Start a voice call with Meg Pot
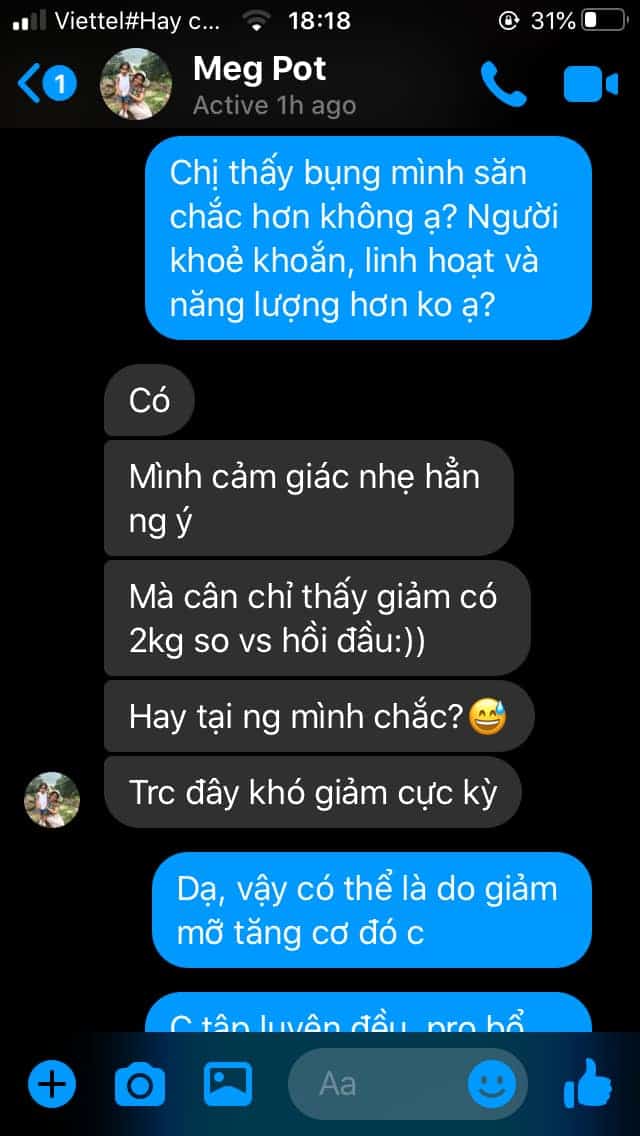Image resolution: width=640 pixels, height=1136 pixels. click(x=504, y=84)
